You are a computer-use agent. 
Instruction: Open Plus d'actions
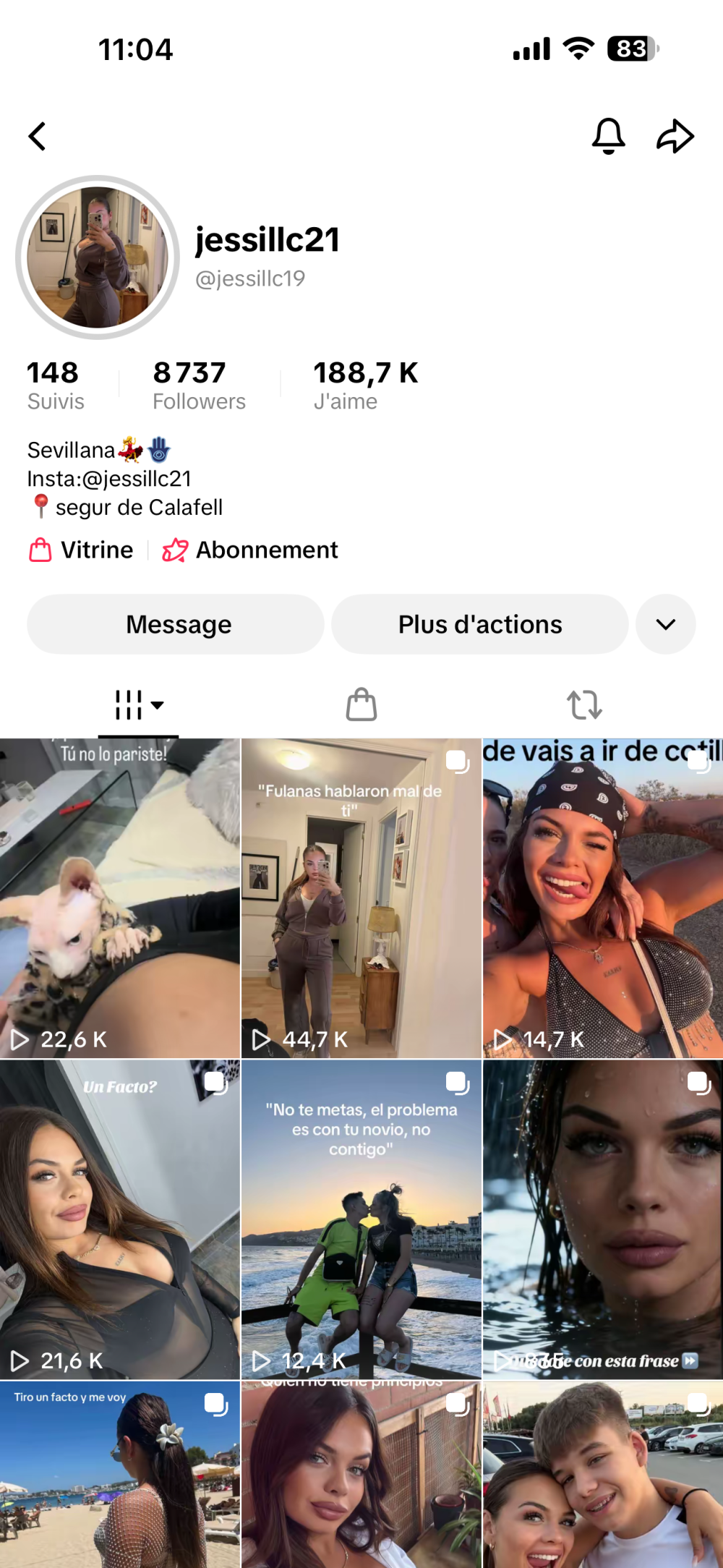pyautogui.click(x=479, y=624)
